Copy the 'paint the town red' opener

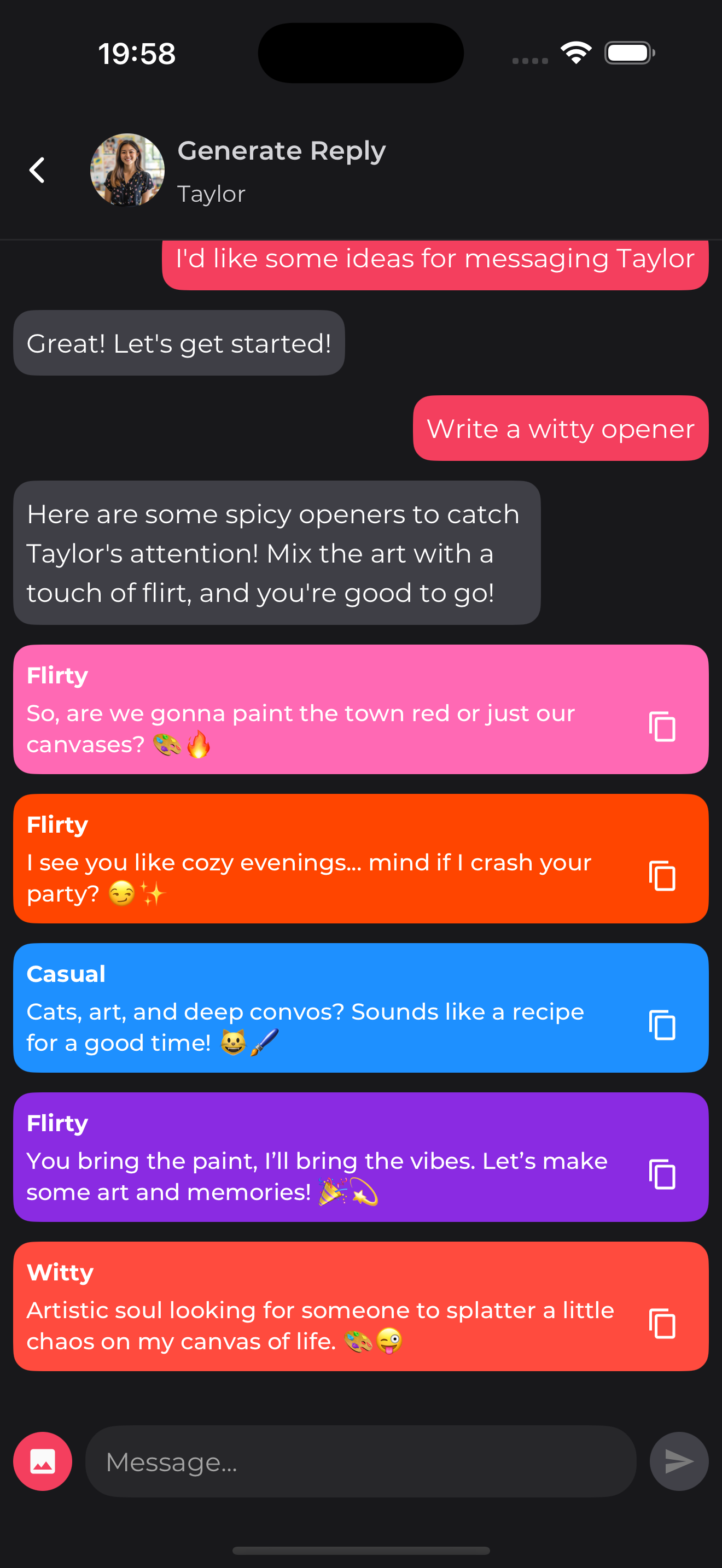[x=662, y=726]
